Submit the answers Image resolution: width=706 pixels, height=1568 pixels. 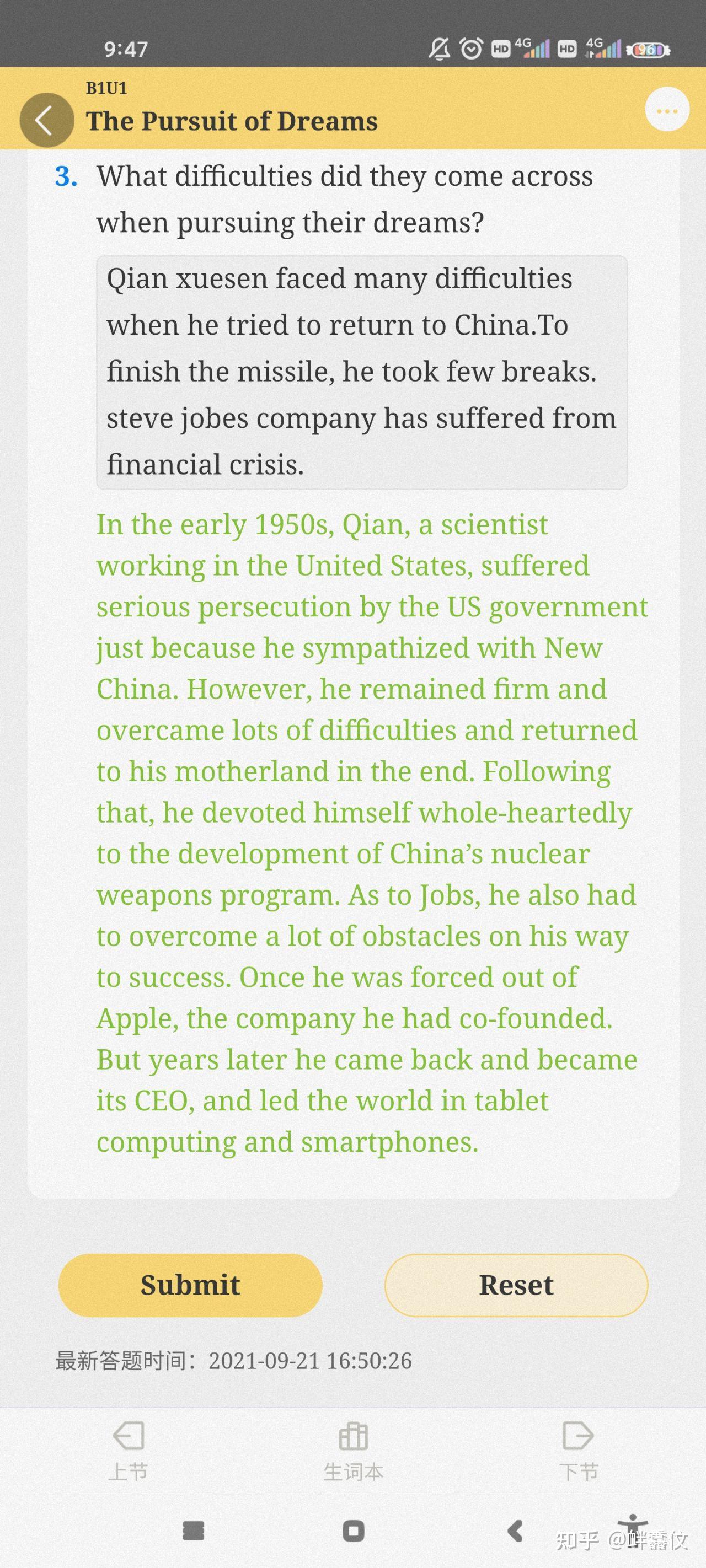[190, 1285]
